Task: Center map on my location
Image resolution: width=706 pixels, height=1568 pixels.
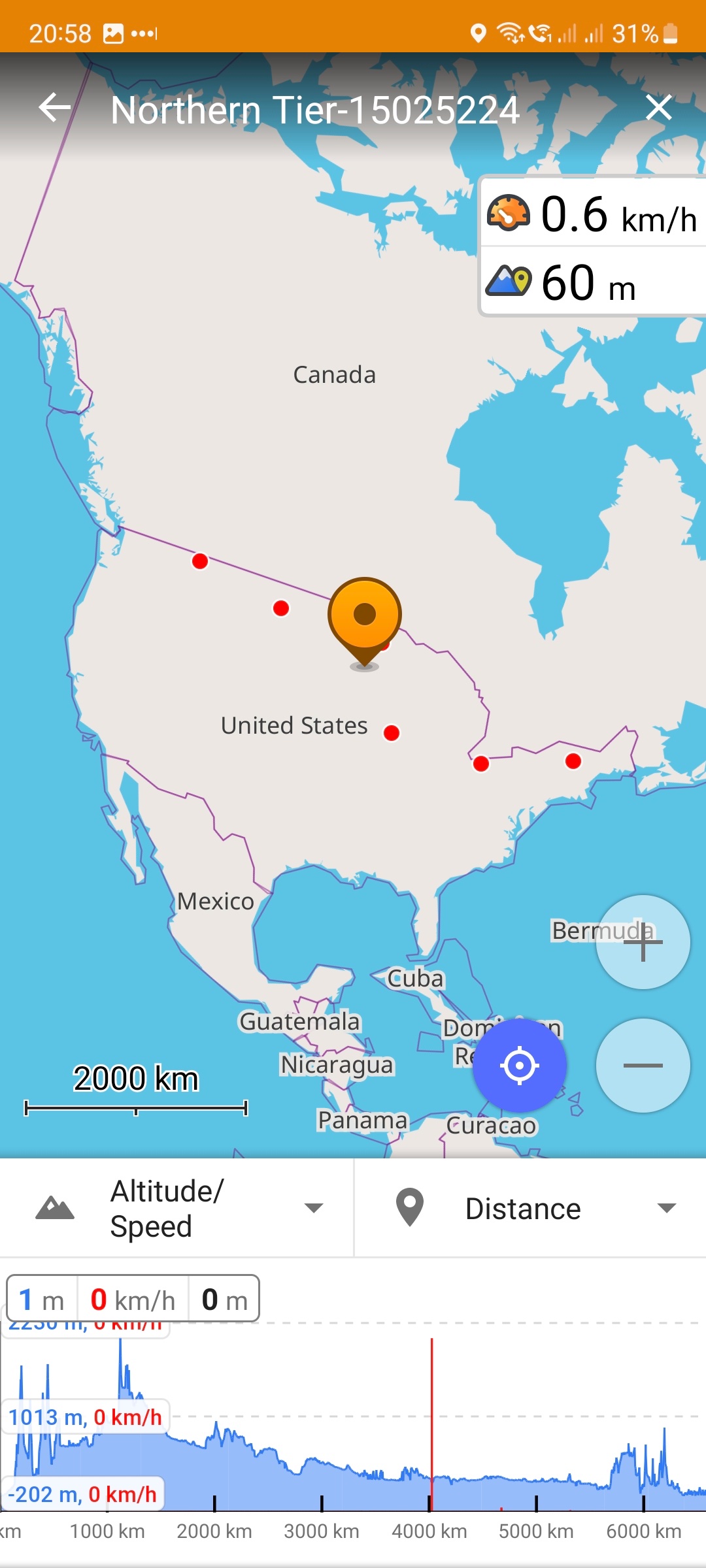Action: pyautogui.click(x=520, y=1066)
